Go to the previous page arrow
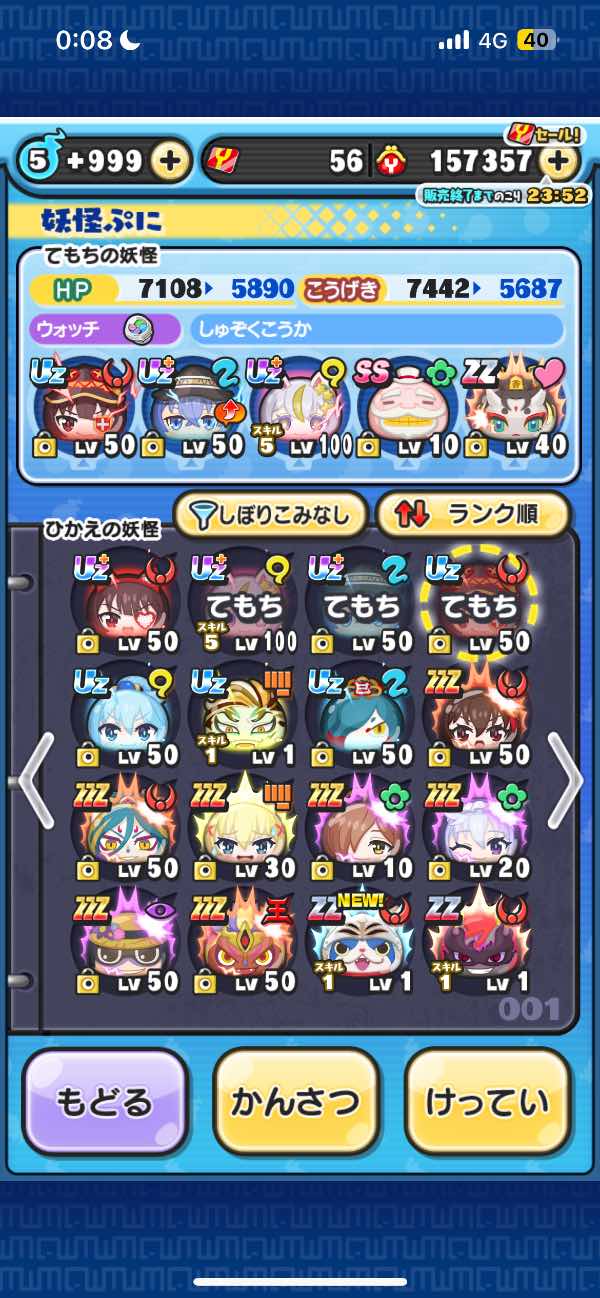 [34, 778]
